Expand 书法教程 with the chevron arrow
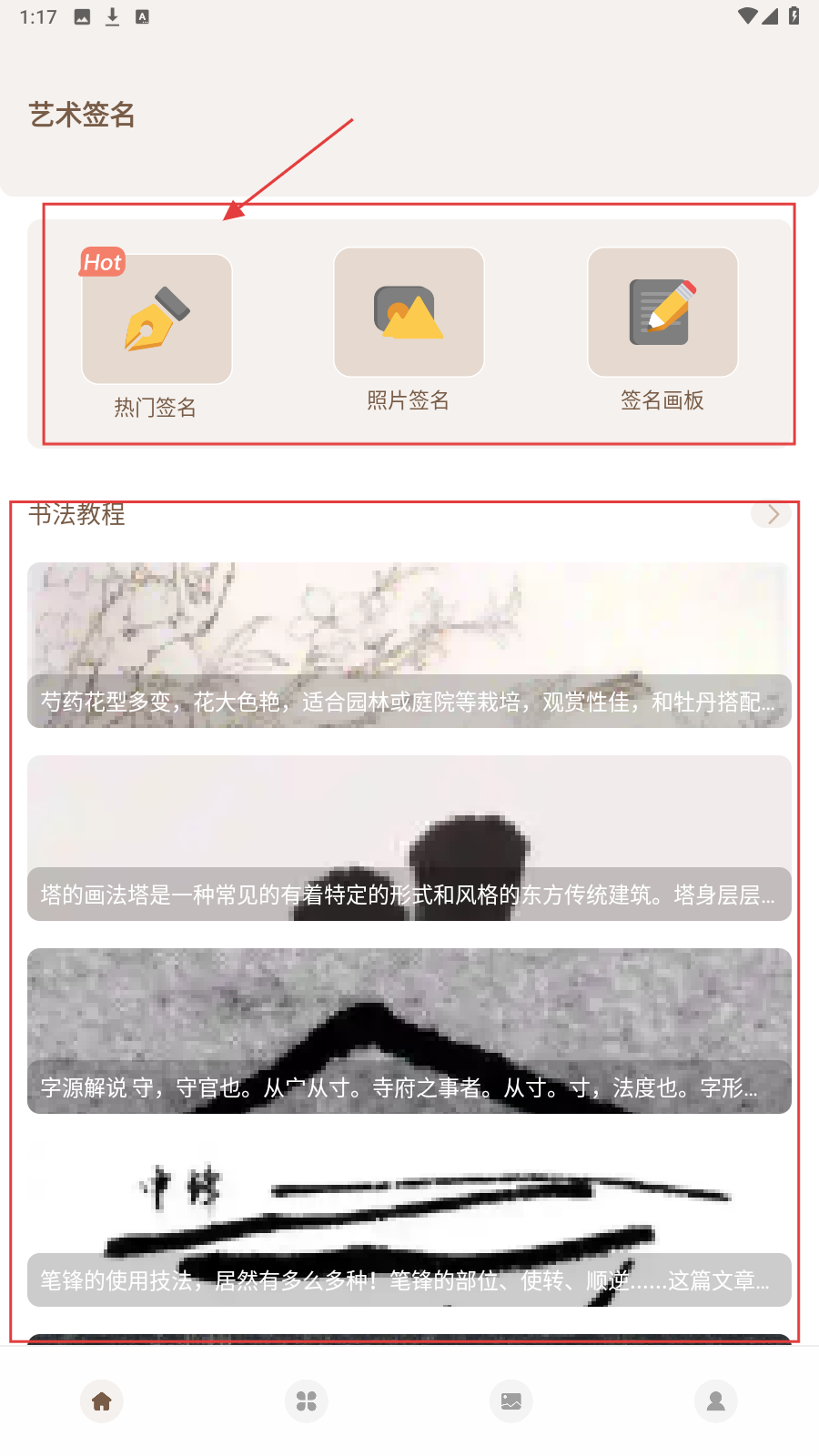The width and height of the screenshot is (819, 1456). pyautogui.click(x=772, y=515)
